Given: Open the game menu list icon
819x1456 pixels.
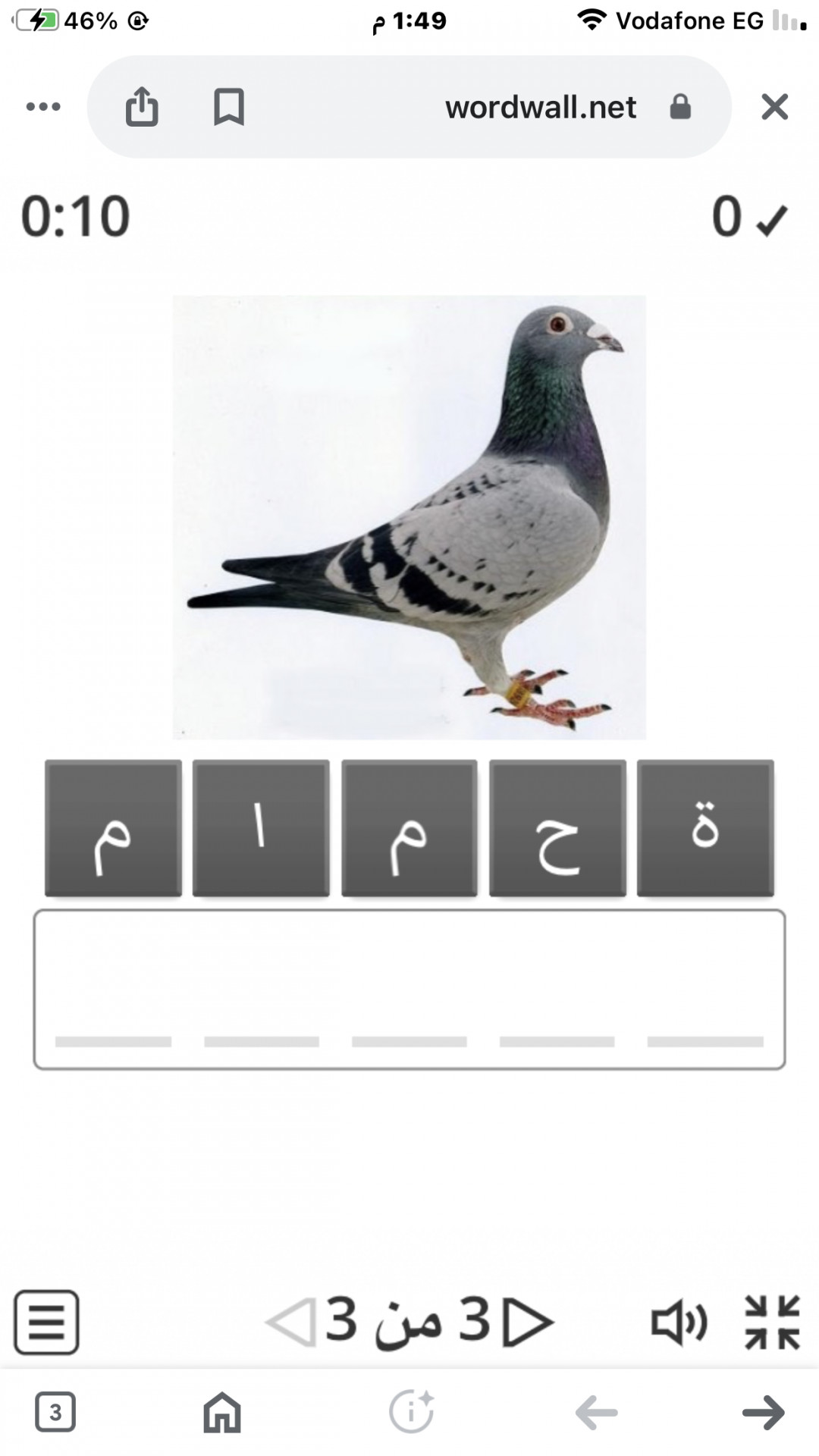Looking at the screenshot, I should coord(46,1323).
